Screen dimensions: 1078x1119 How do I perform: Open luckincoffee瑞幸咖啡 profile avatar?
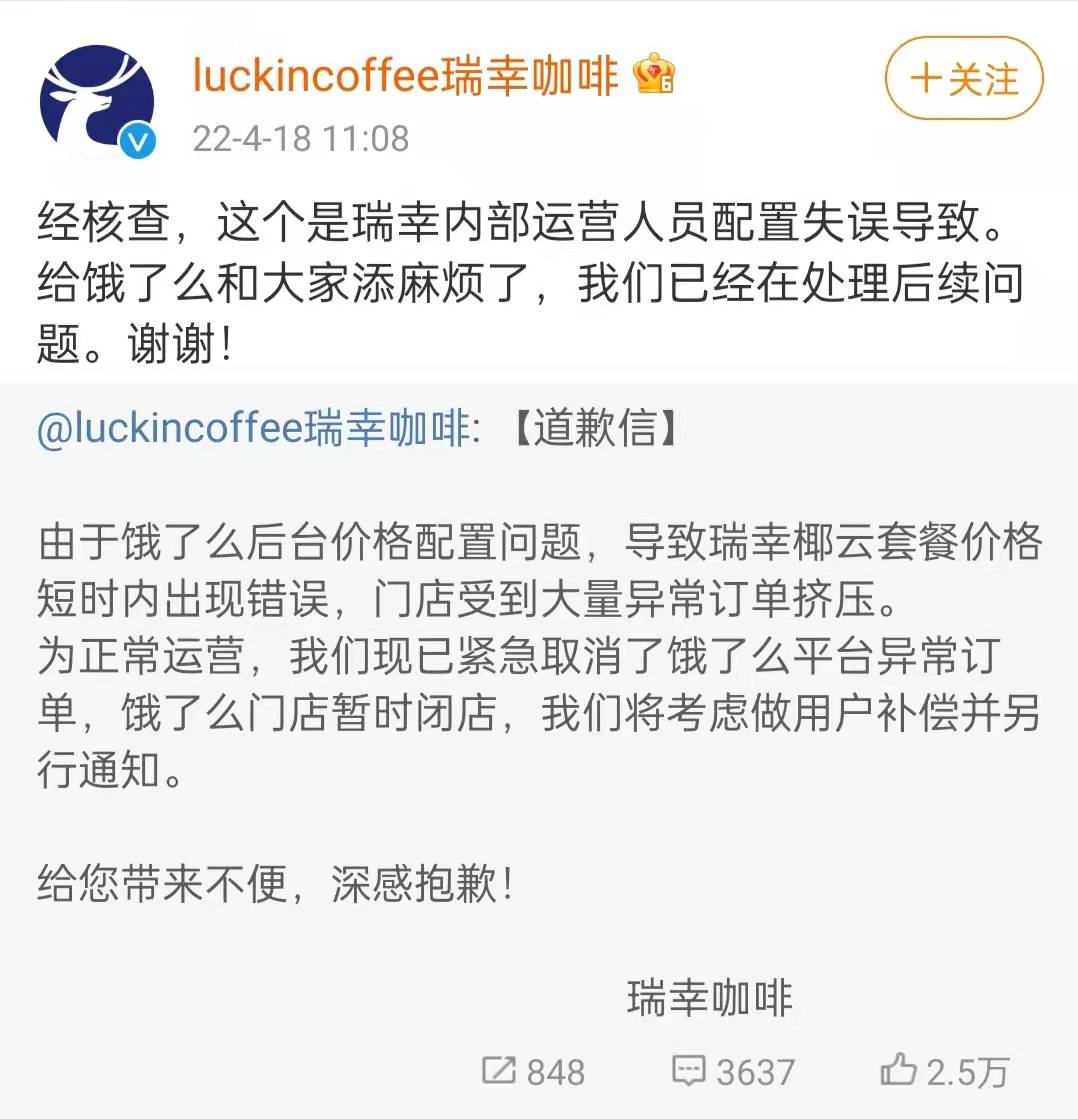97,101
